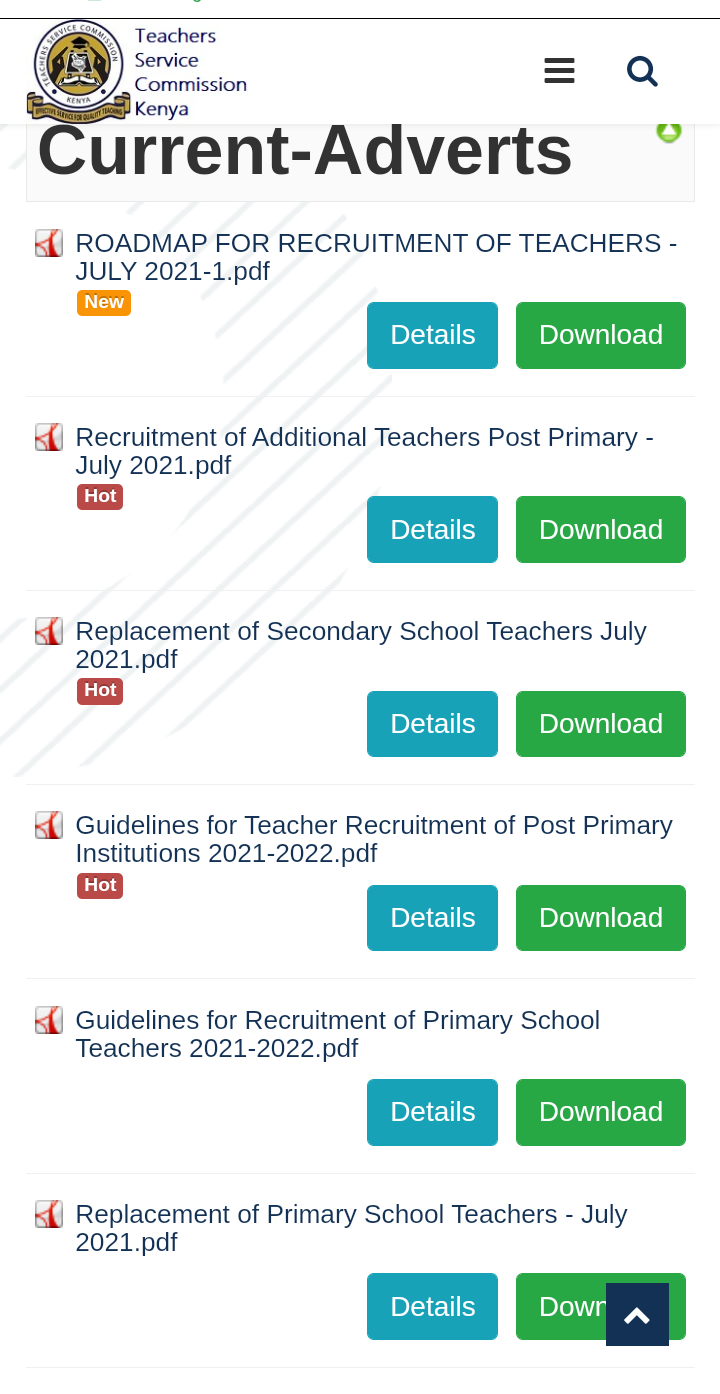Tap Details for ROADMAP FOR RECRUITMENT OF TEACHERS

pyautogui.click(x=432, y=335)
